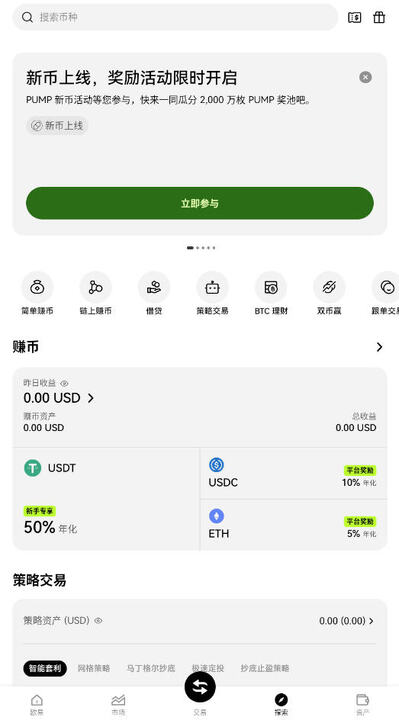
Task: Select the 网格策略 tab
Action: point(94,668)
